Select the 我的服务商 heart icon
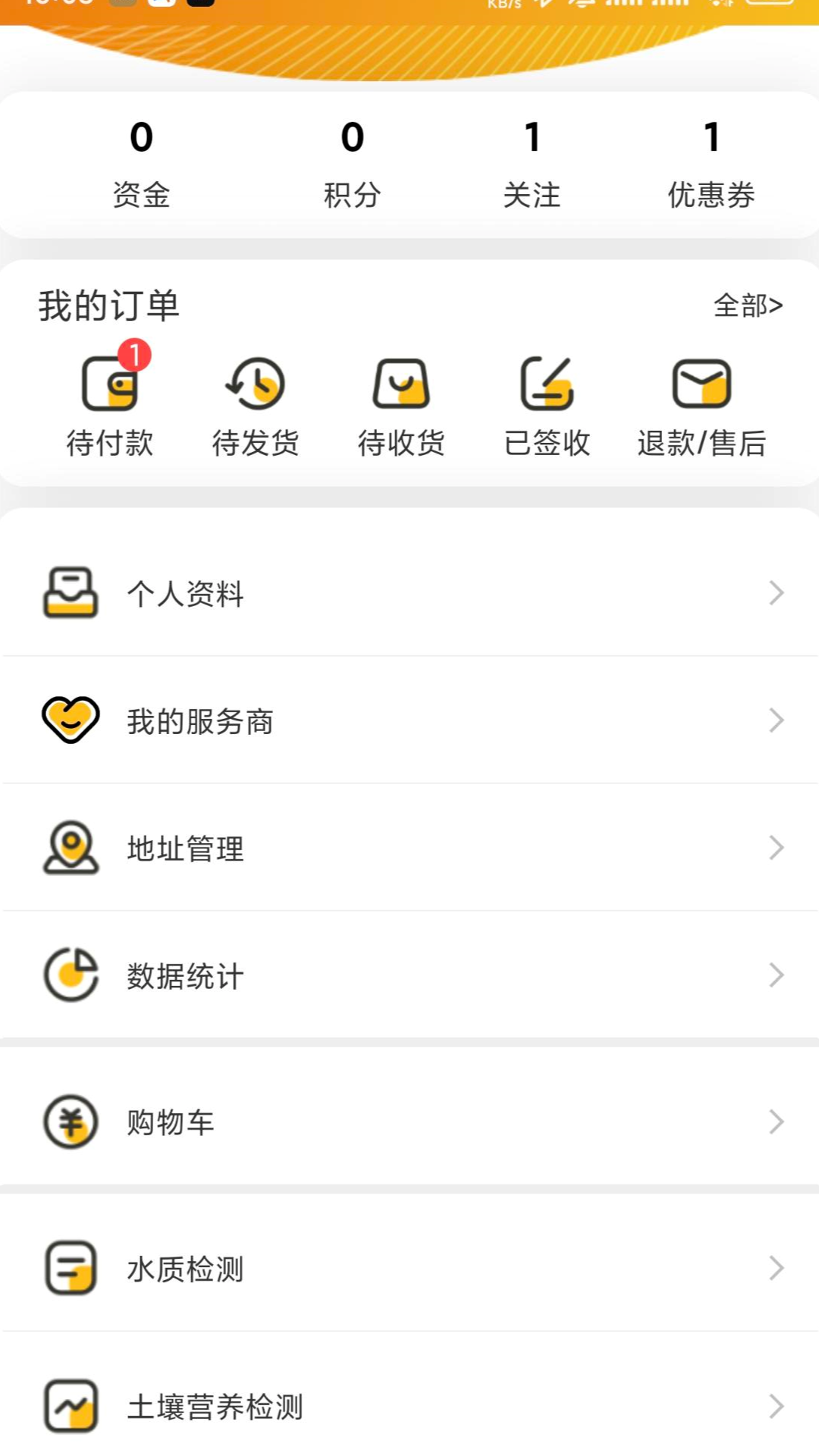The image size is (819, 1456). click(70, 720)
